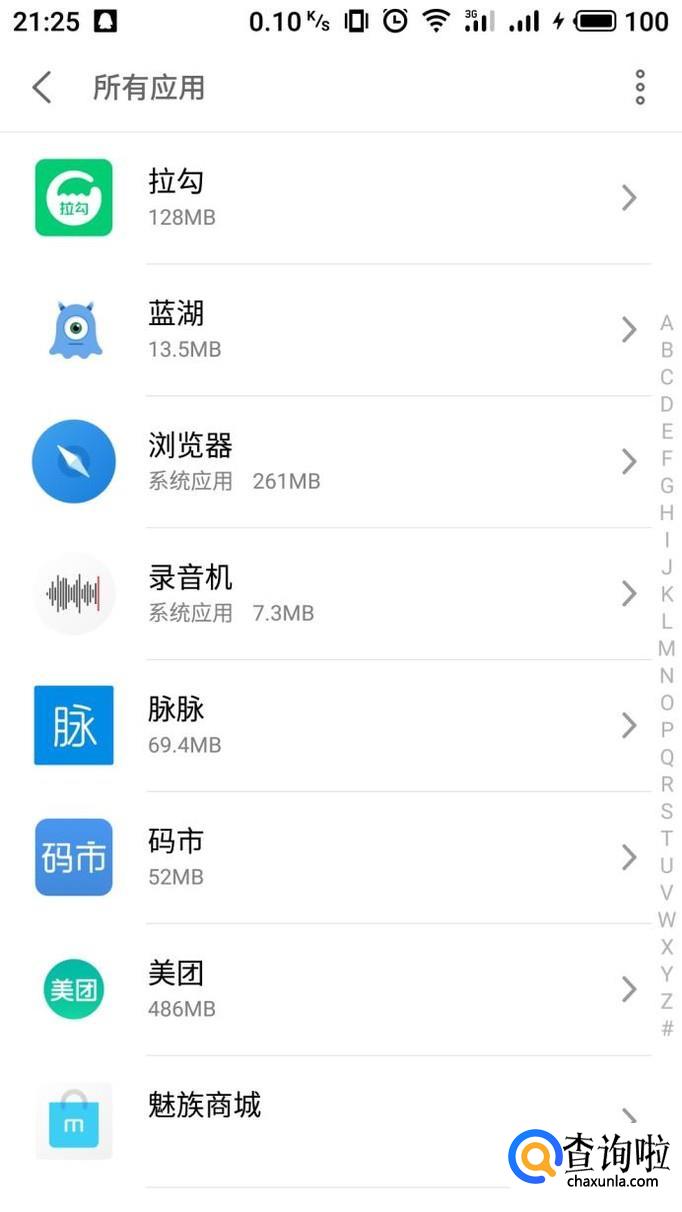View 脉脉 app details
The width and height of the screenshot is (682, 1212).
click(x=340, y=726)
